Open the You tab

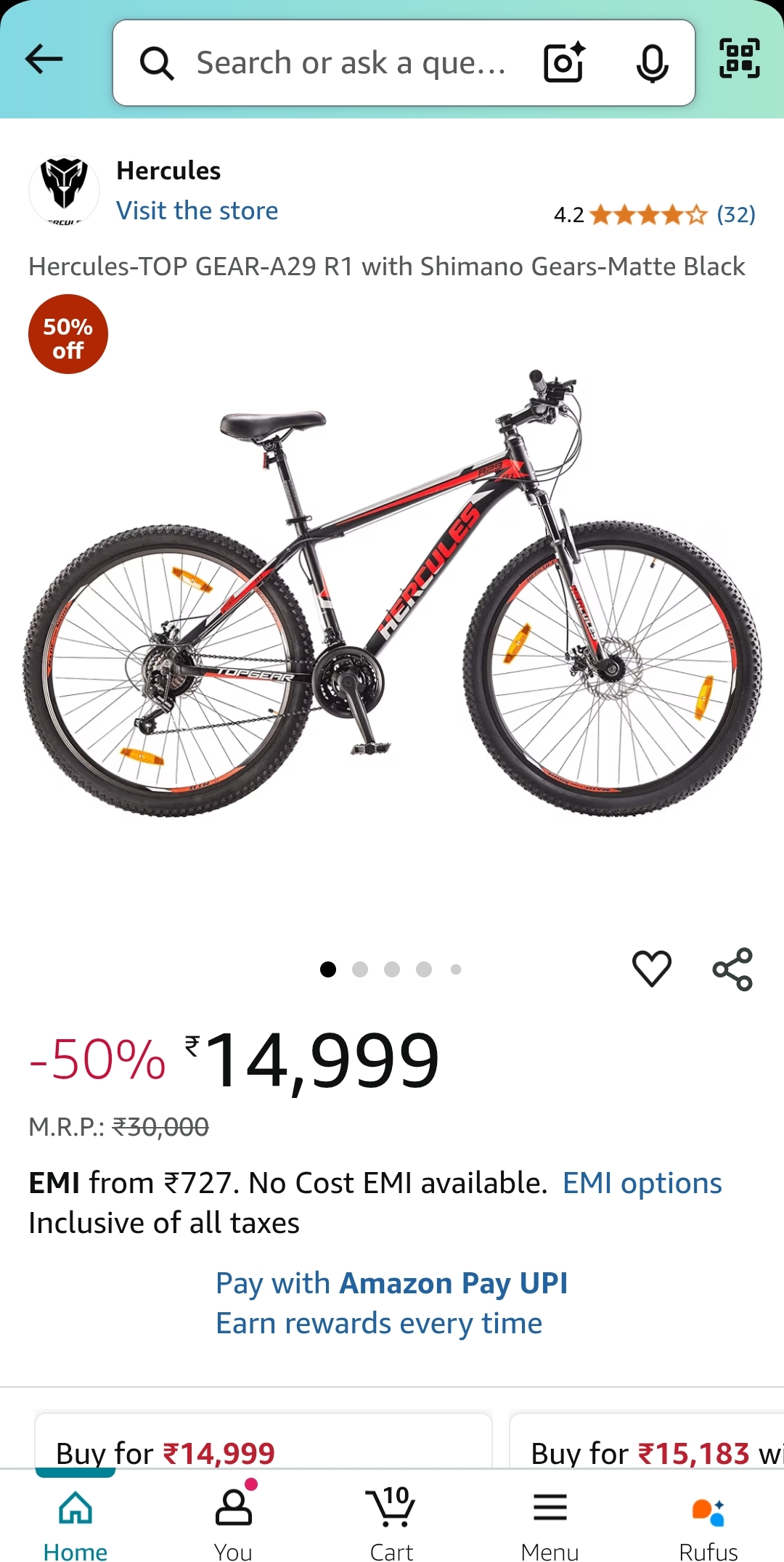(234, 1524)
